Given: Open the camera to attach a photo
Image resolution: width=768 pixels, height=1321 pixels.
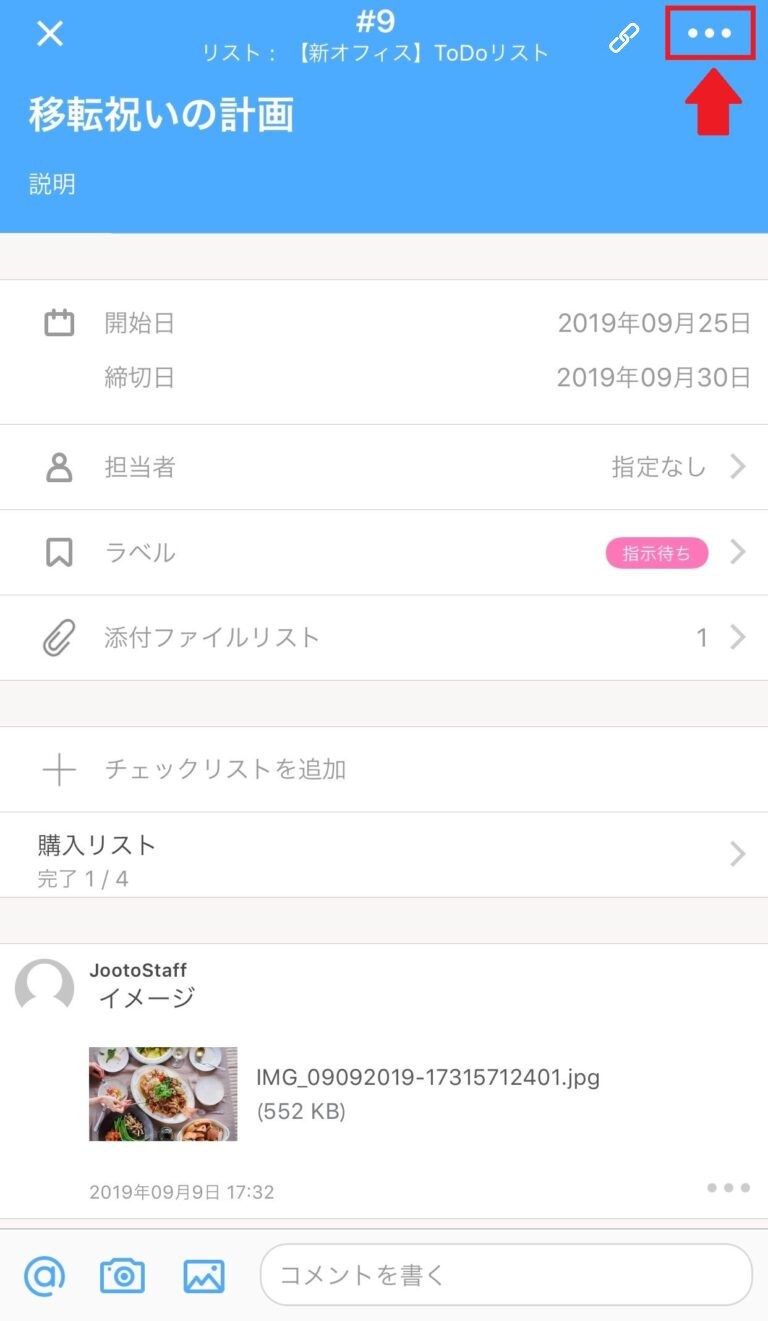Looking at the screenshot, I should [122, 1275].
